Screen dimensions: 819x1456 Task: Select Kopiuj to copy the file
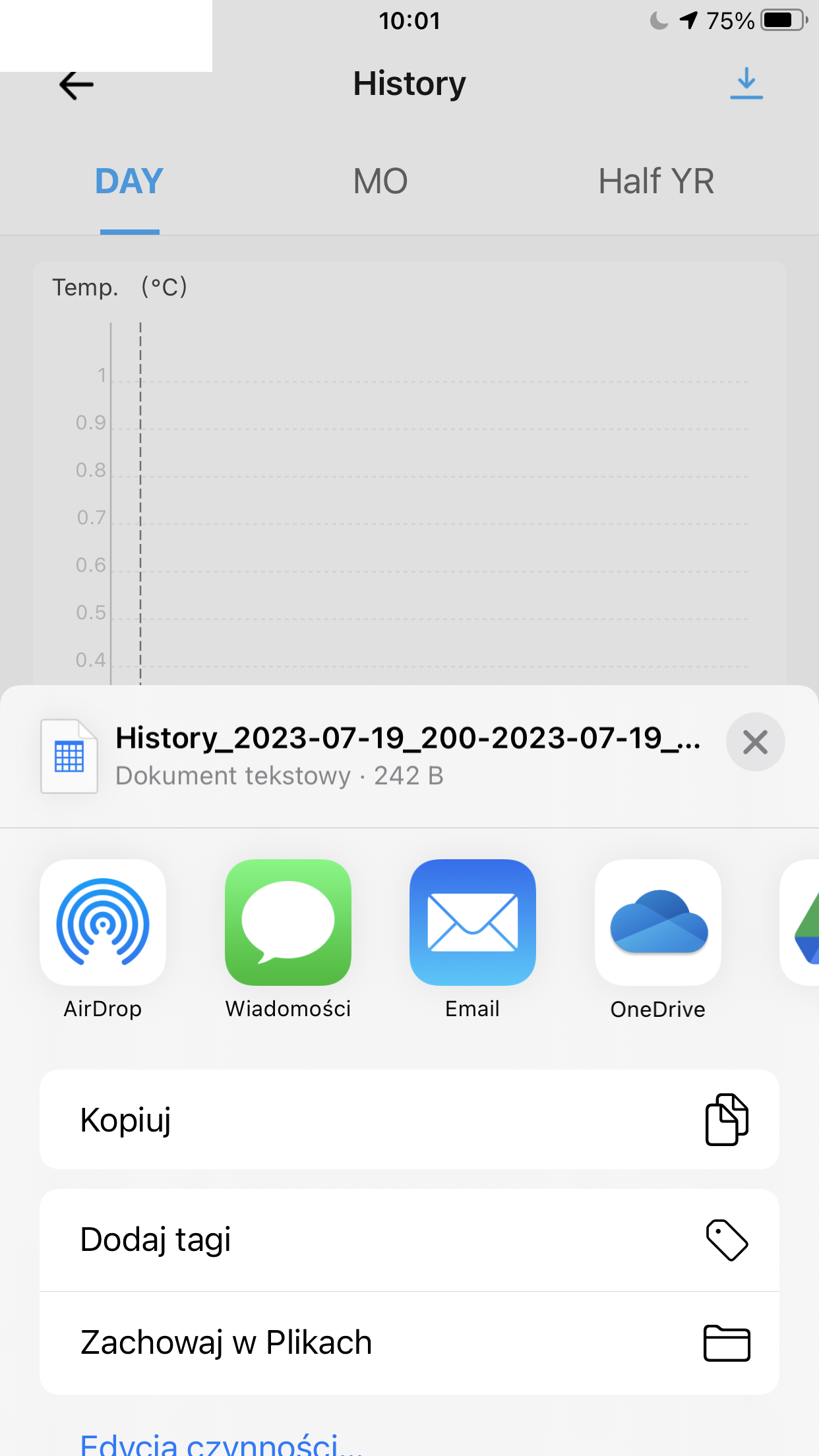[409, 1120]
